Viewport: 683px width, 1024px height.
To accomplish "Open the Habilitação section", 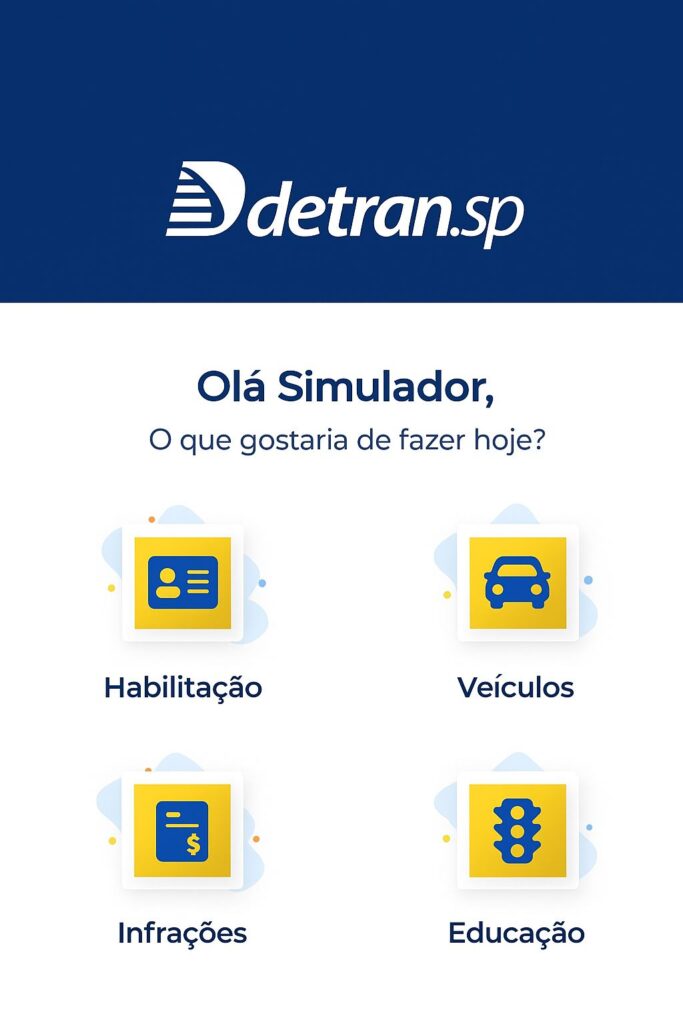I will [x=182, y=583].
